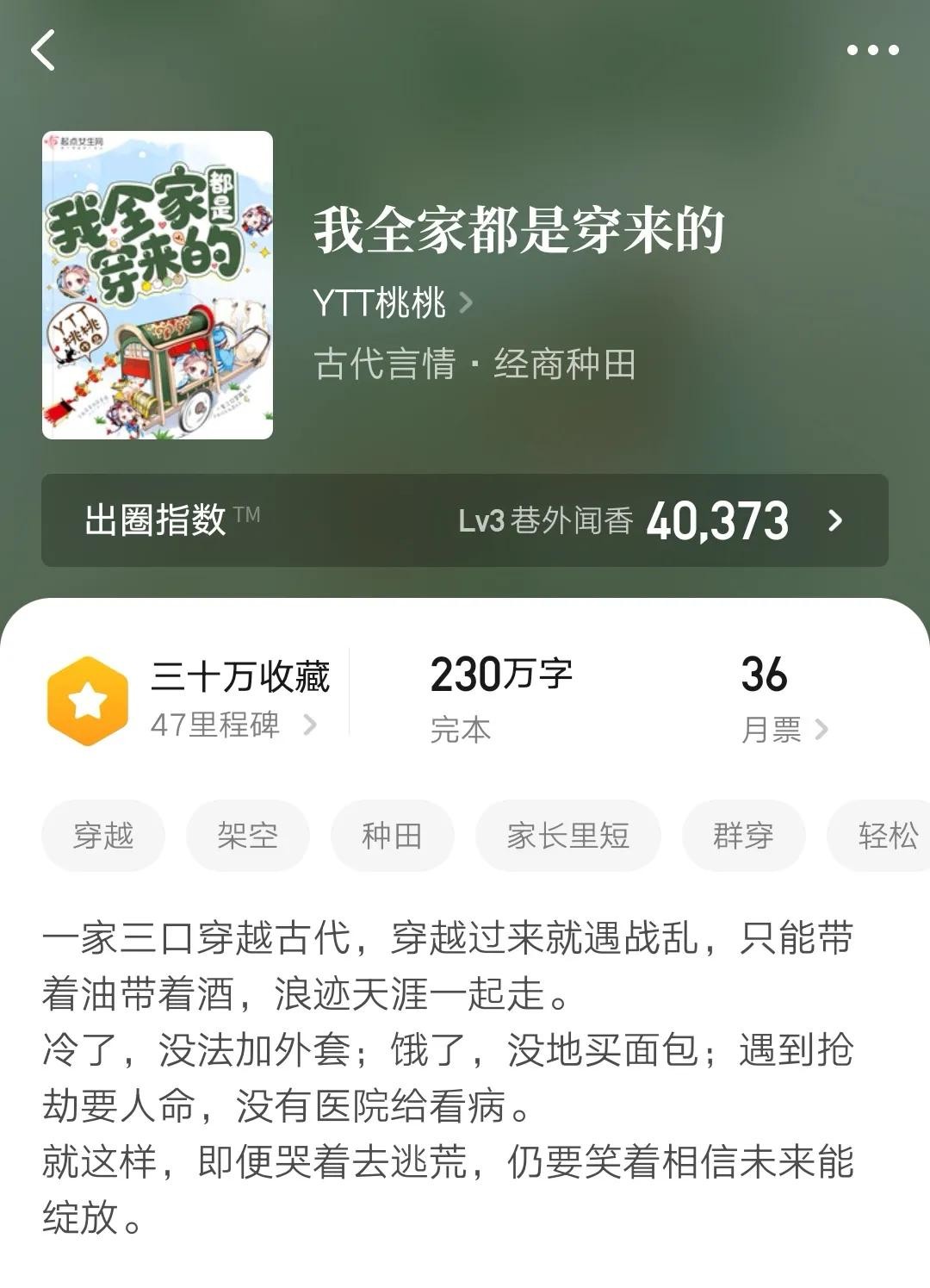Select the 家长里短 tag chip
930x1288 pixels.
(568, 836)
